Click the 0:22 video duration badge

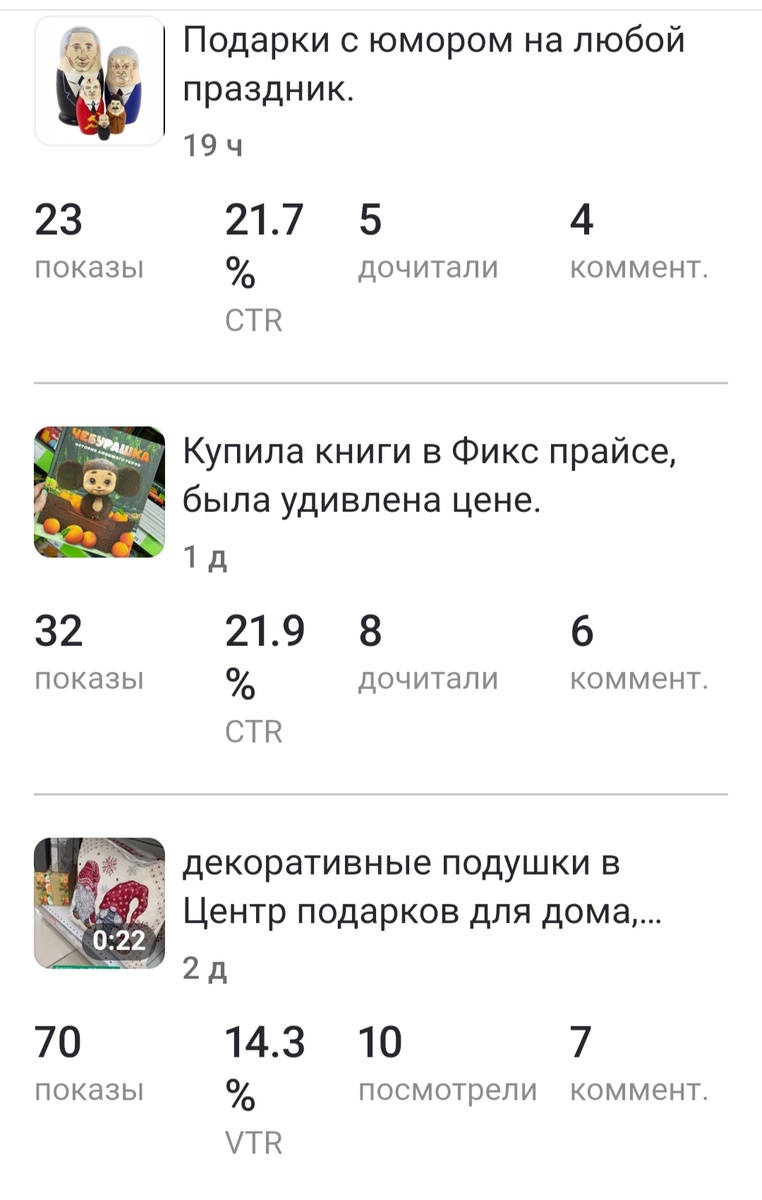tap(118, 938)
